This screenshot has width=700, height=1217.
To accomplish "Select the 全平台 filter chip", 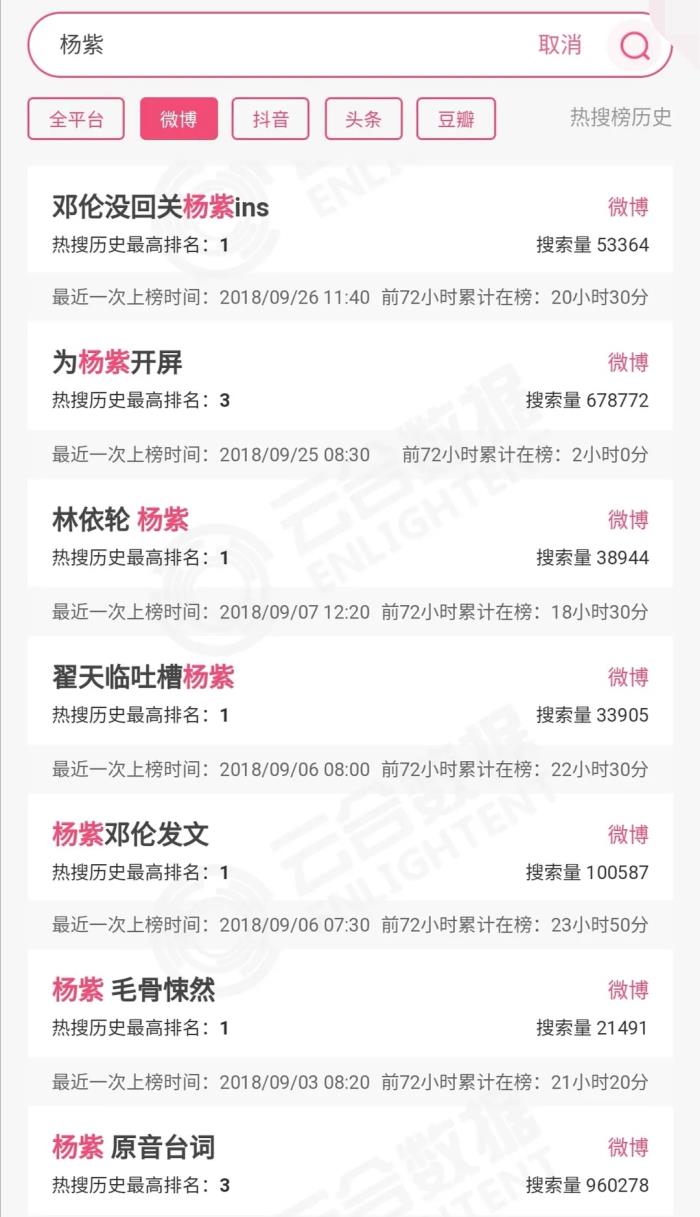I will click(76, 119).
